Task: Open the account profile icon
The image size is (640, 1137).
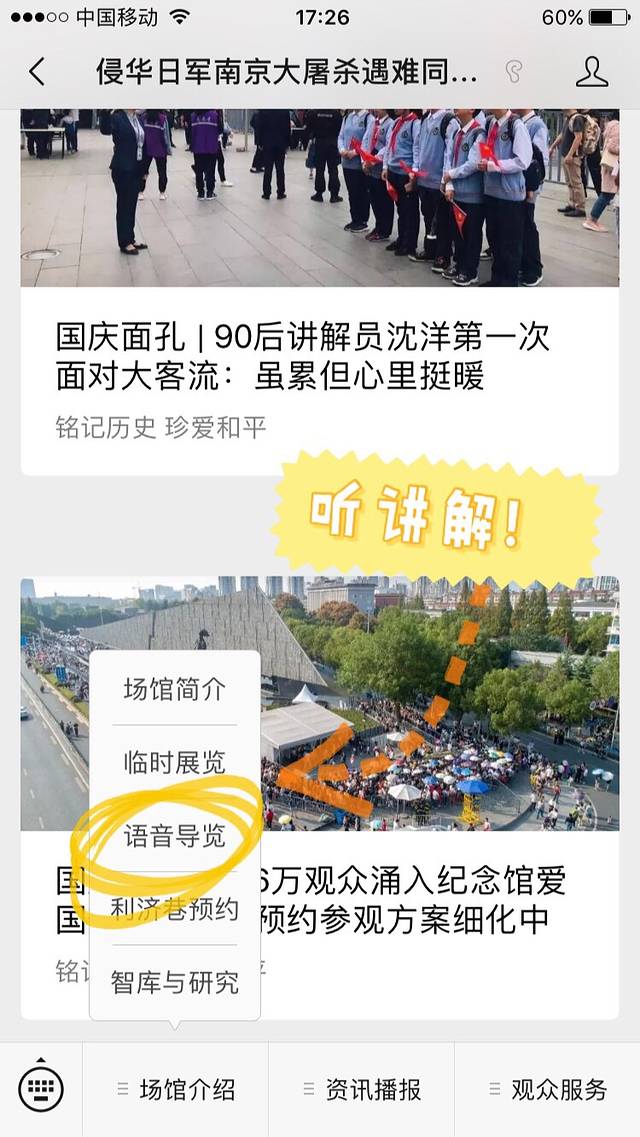Action: pos(592,72)
